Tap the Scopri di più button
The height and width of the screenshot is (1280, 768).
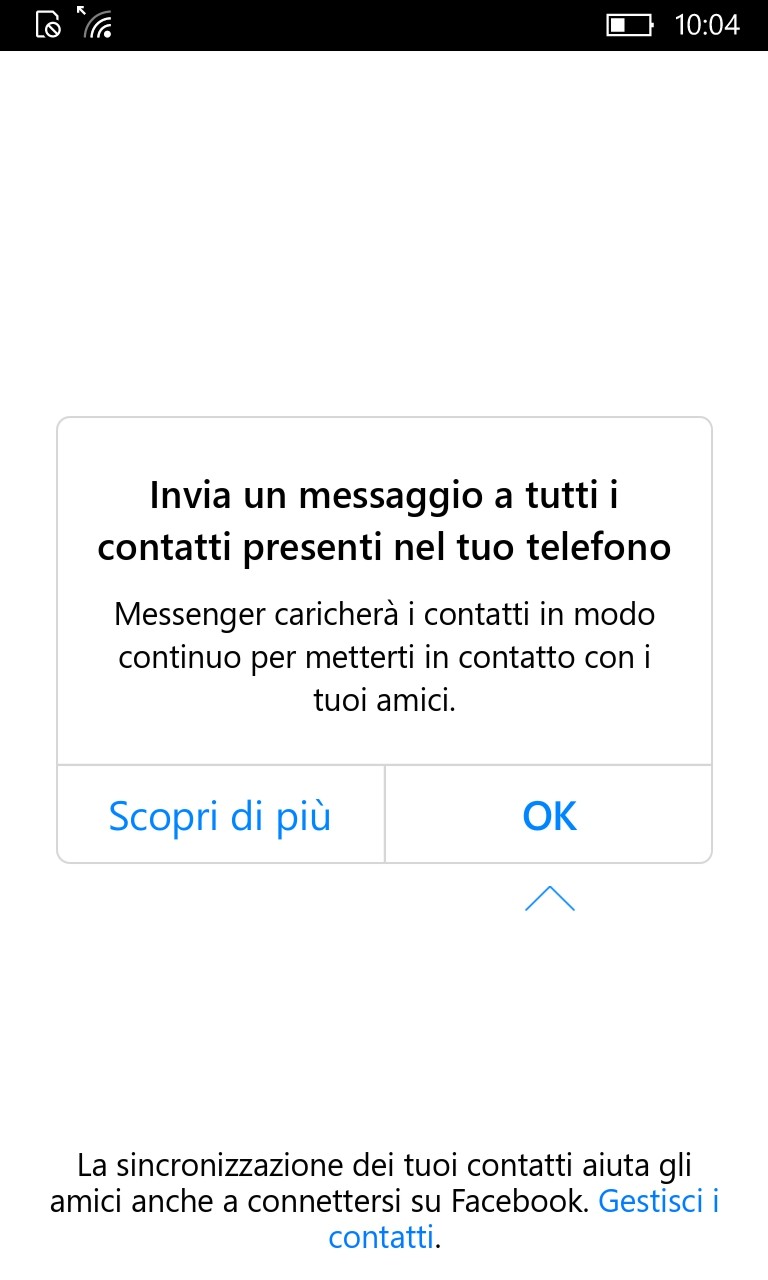(x=220, y=815)
